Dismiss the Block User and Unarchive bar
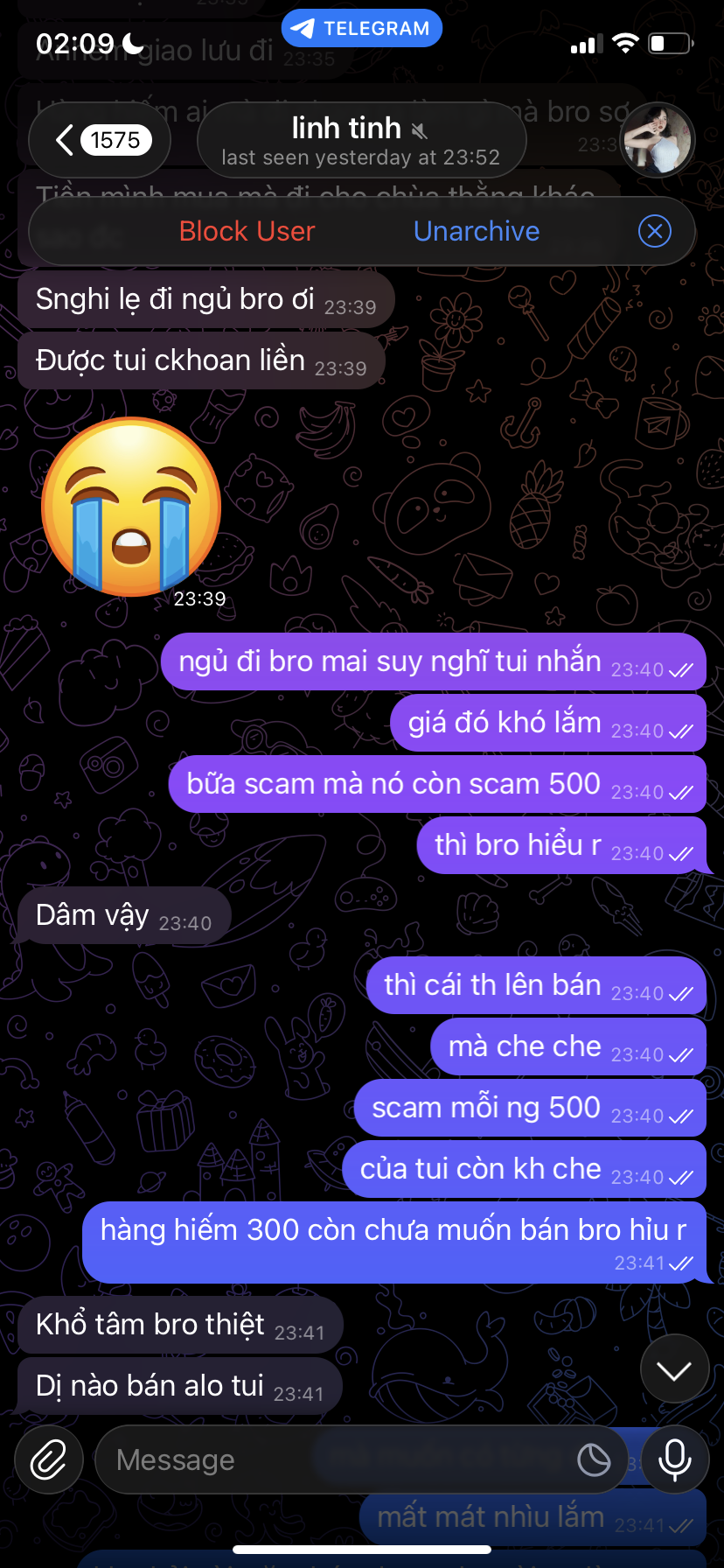724x1568 pixels. (655, 231)
